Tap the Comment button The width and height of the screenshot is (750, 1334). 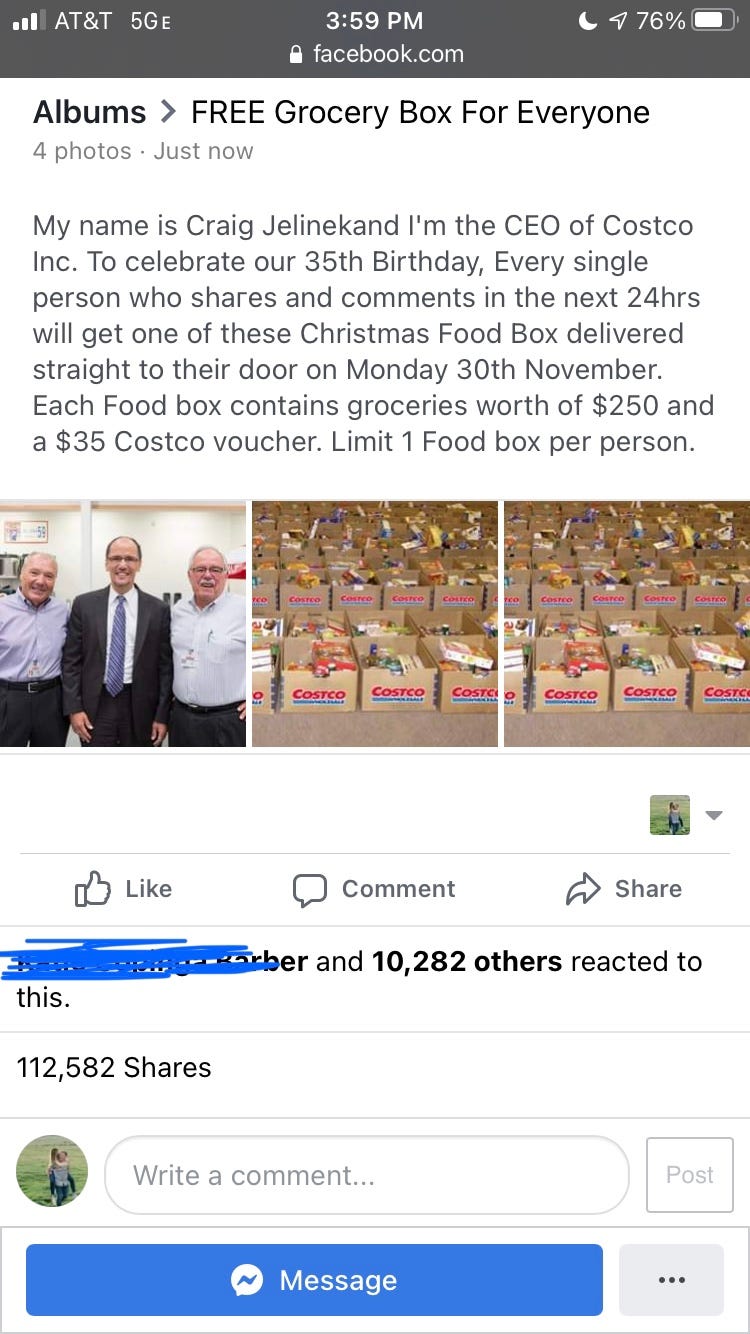coord(374,889)
